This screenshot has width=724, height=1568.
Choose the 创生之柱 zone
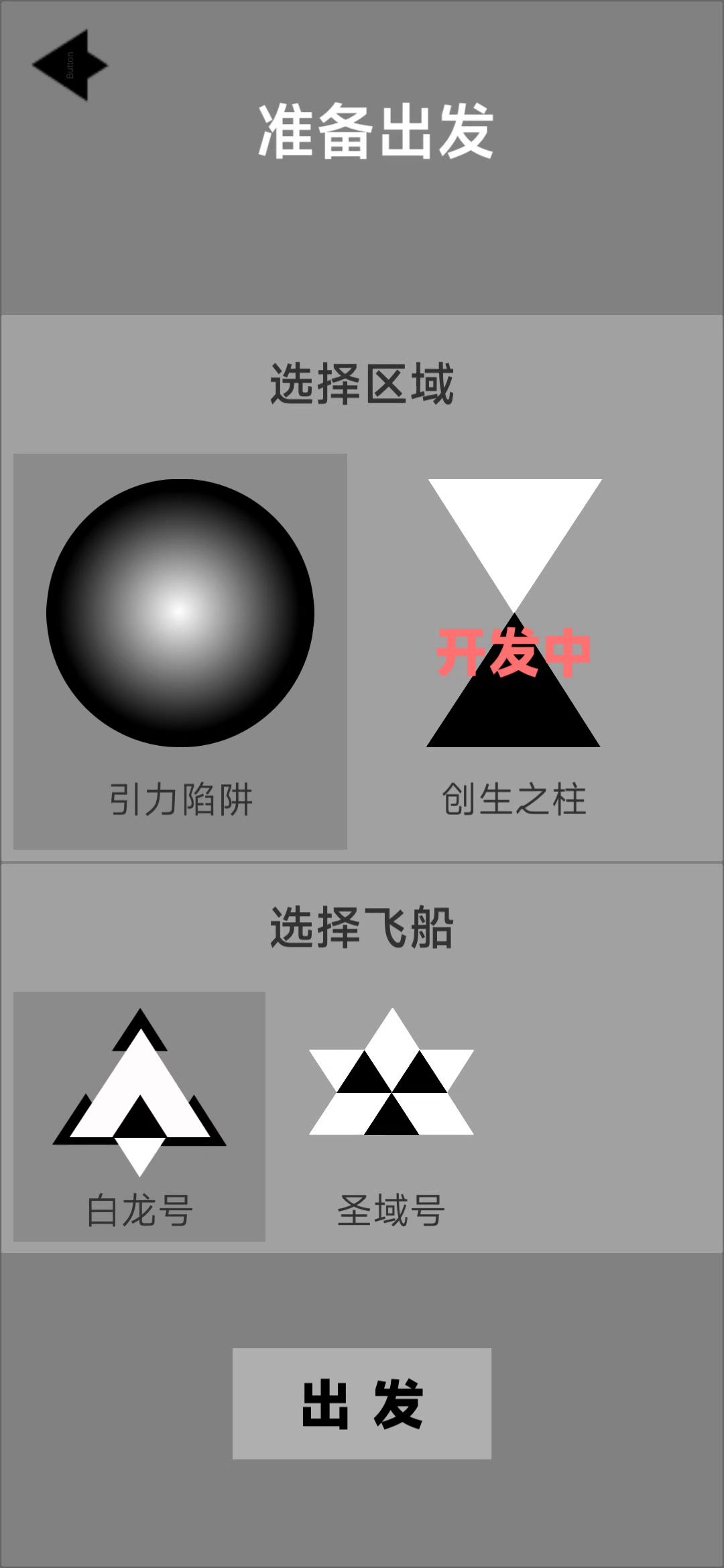click(514, 651)
